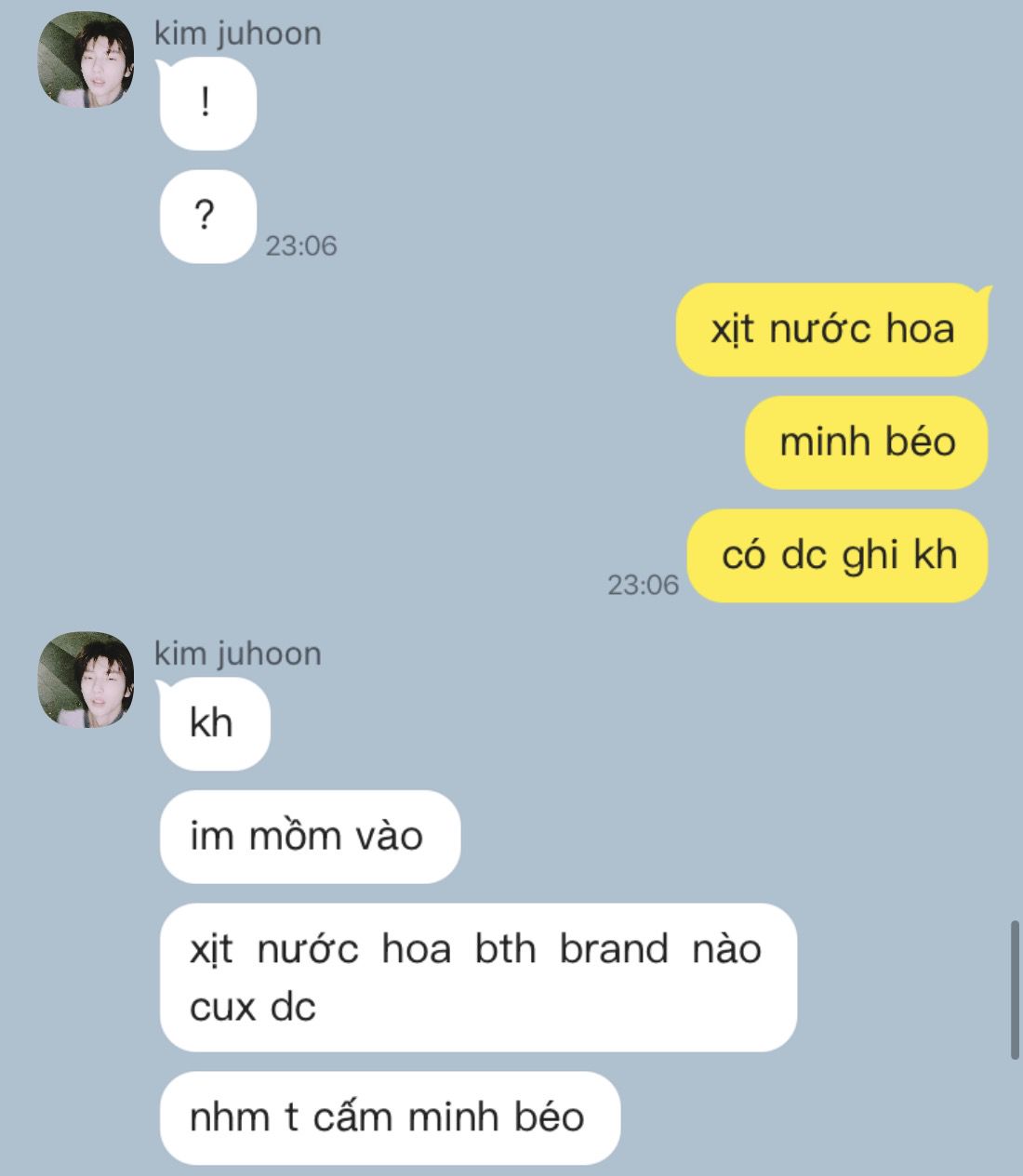Open kim juhoon's avatar beside the "kh" message
1023x1176 pixels.
click(x=85, y=680)
